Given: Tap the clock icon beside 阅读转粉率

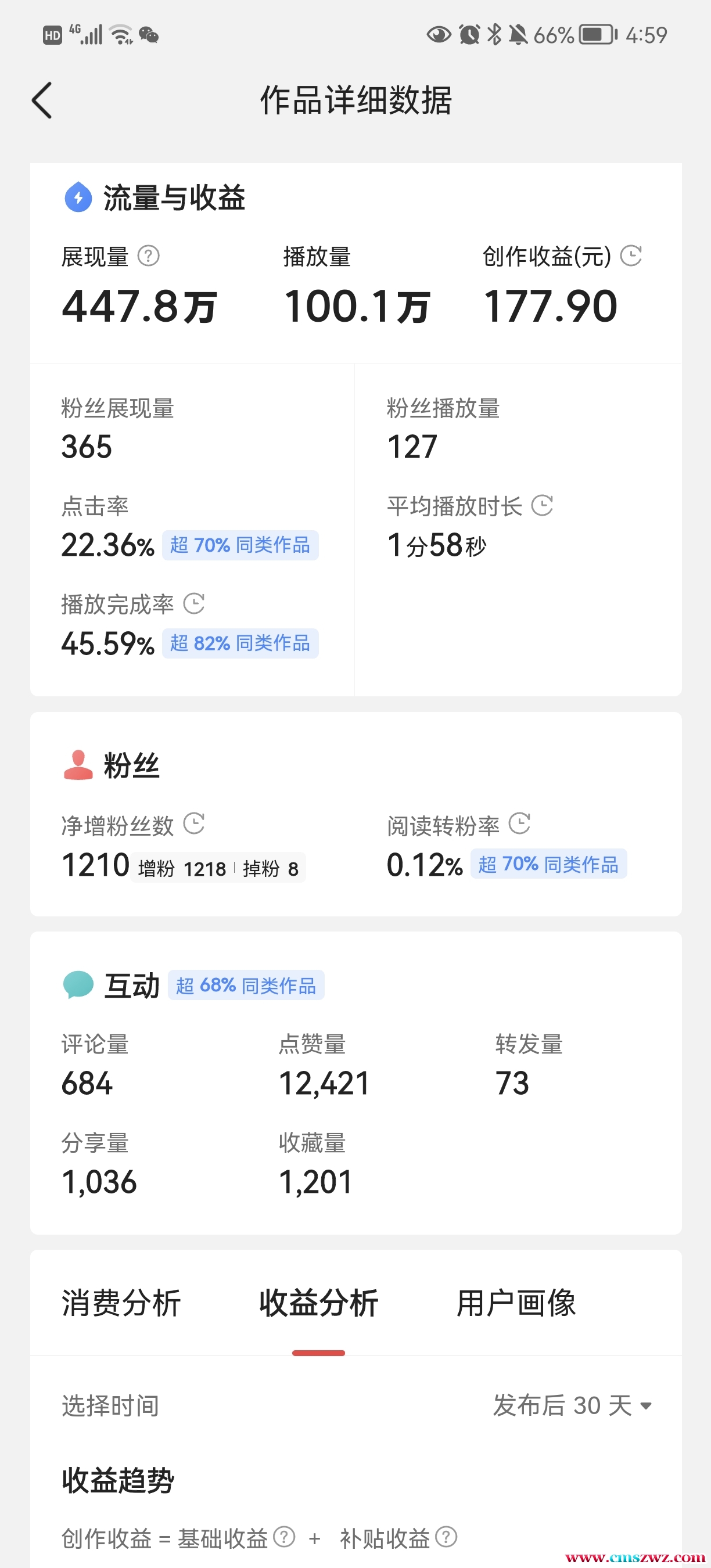Looking at the screenshot, I should [519, 824].
